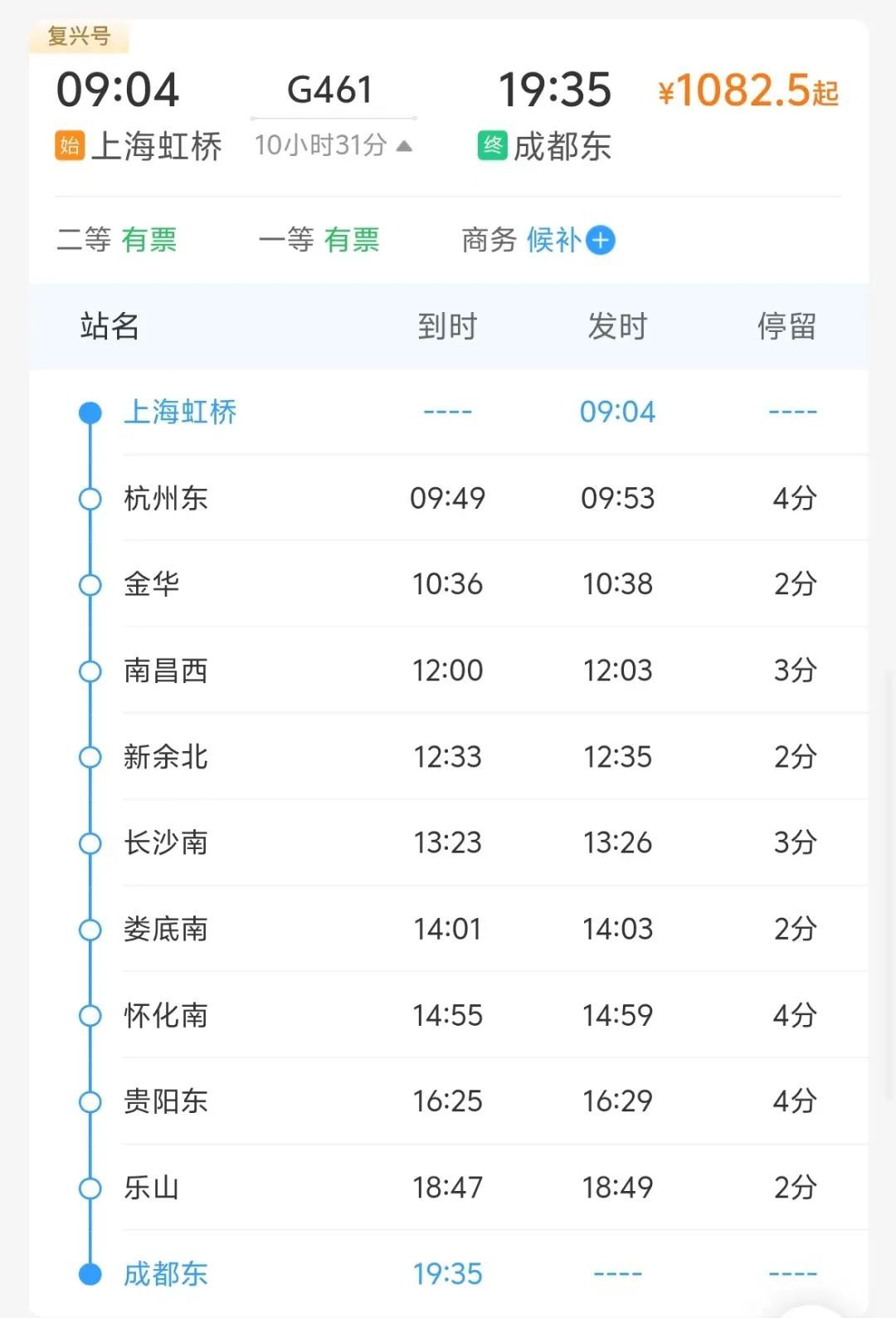Select the filled endpoint dot beside 成都东
The image size is (896, 1318).
pos(89,1273)
